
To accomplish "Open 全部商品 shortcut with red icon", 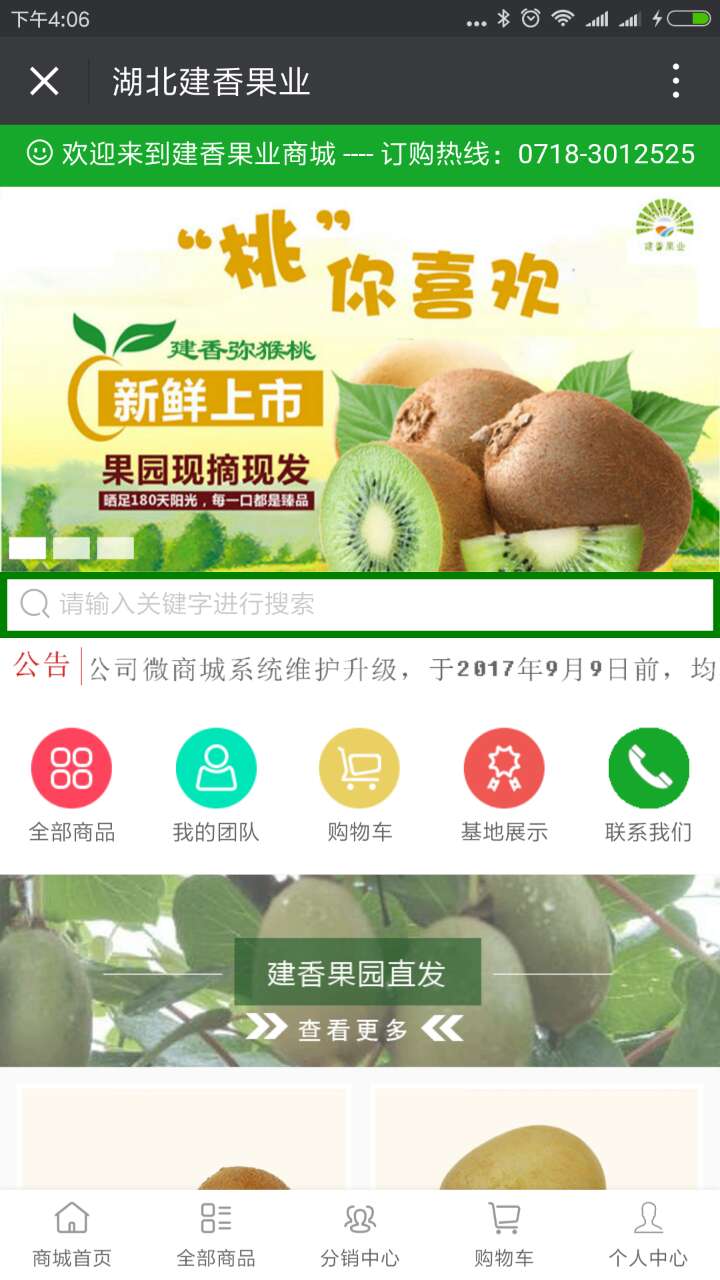I will [71, 768].
